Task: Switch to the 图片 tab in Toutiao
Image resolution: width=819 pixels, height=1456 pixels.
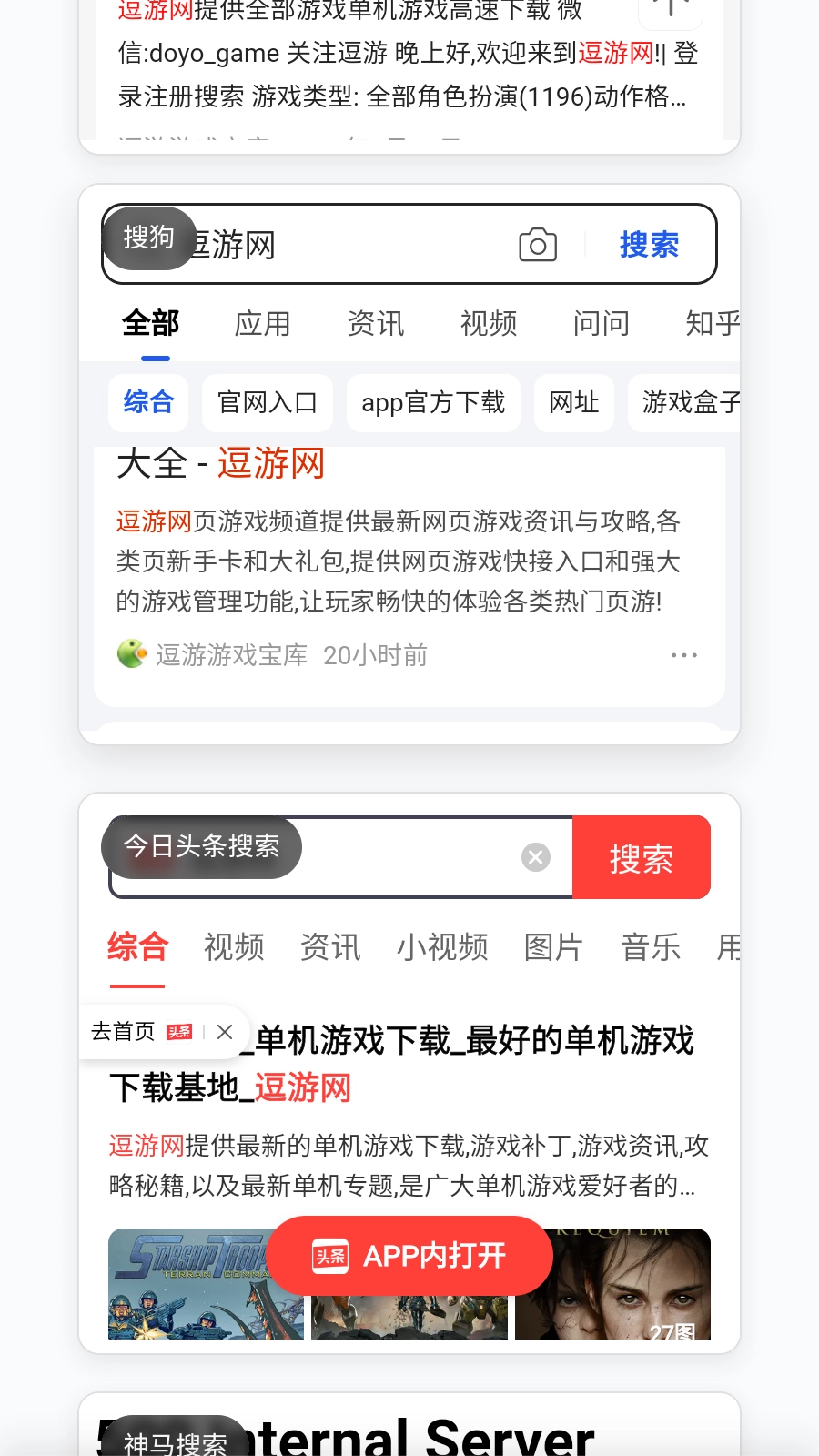Action: (553, 947)
